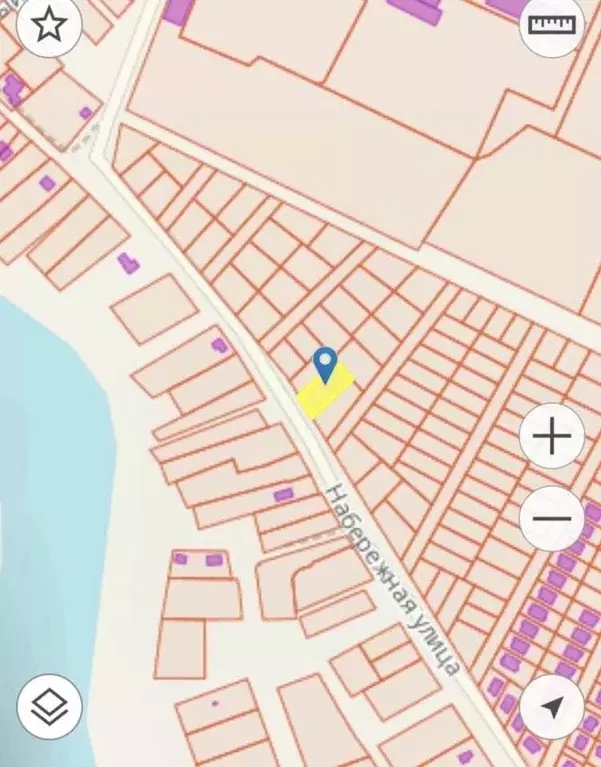The height and width of the screenshot is (767, 601).
Task: Zoom out with the minus button
Action: point(552,519)
